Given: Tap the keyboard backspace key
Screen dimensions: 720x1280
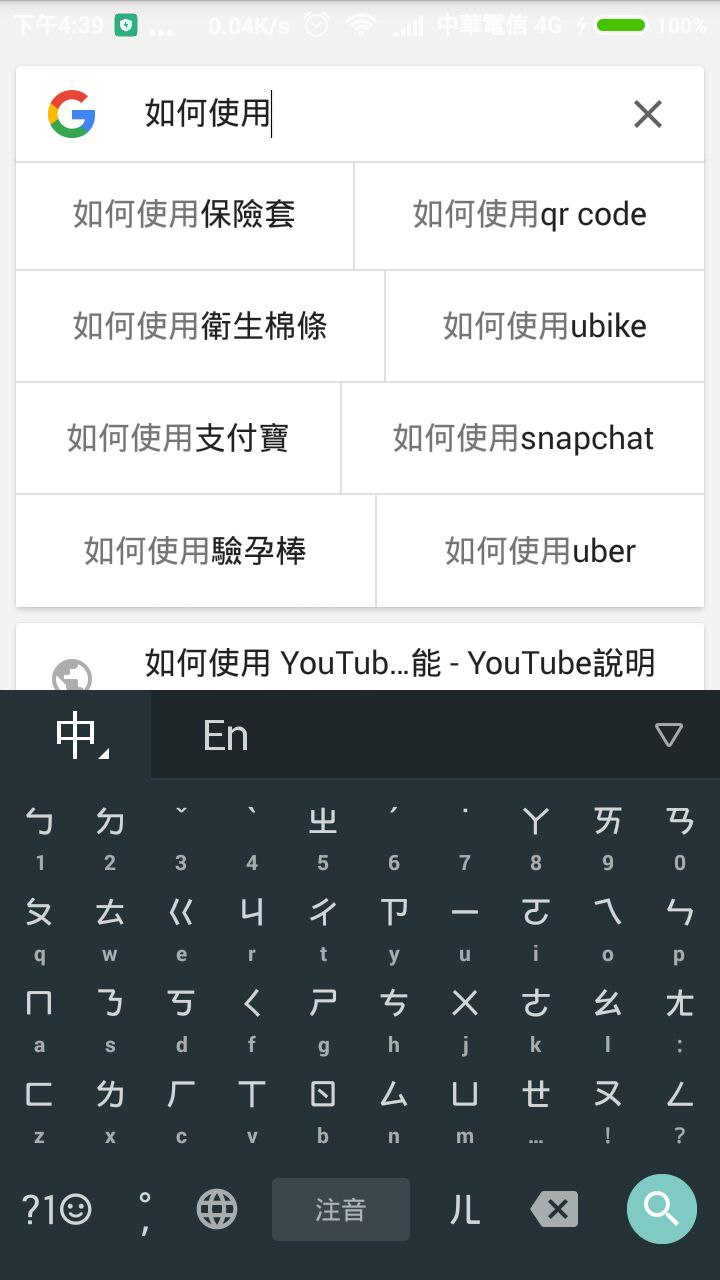Looking at the screenshot, I should (555, 1210).
